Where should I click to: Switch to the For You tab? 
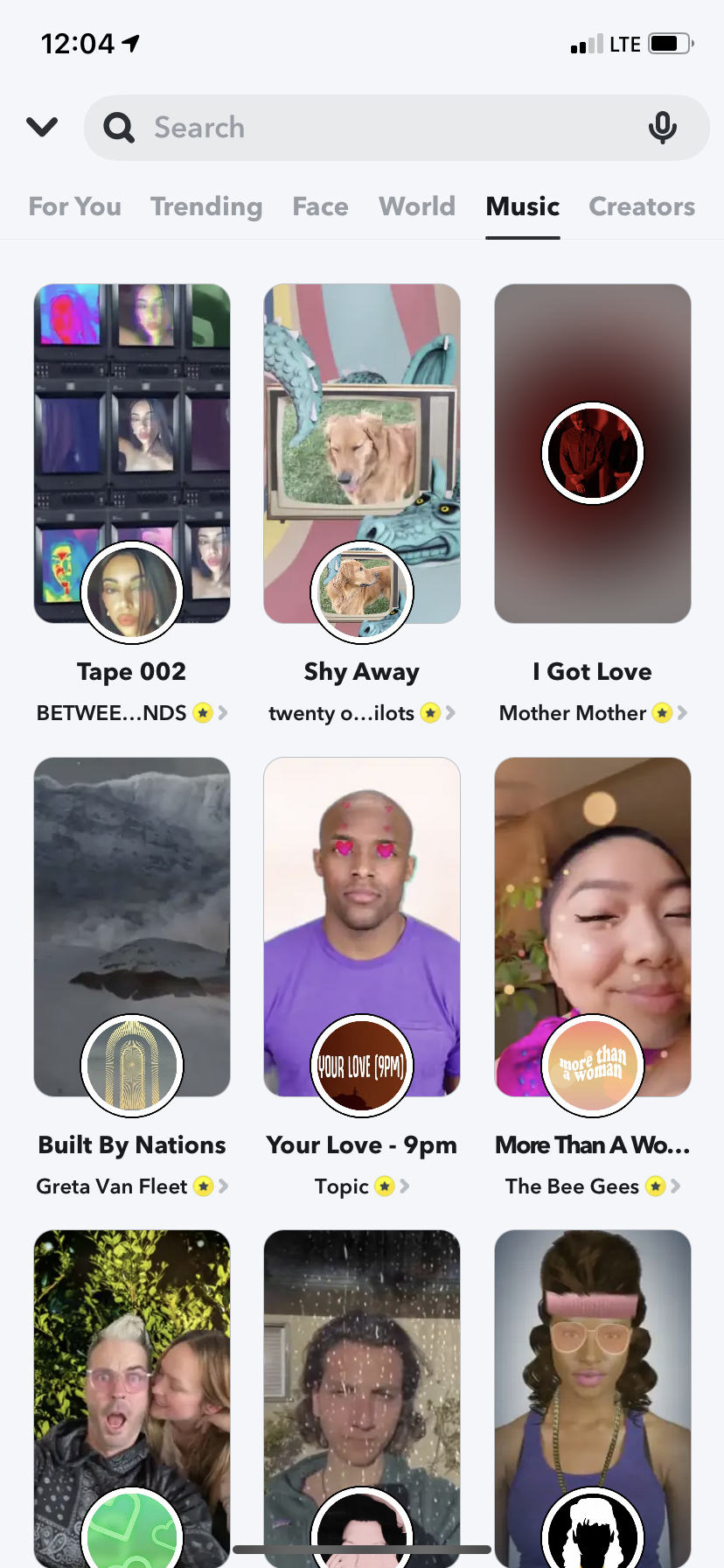click(x=75, y=206)
